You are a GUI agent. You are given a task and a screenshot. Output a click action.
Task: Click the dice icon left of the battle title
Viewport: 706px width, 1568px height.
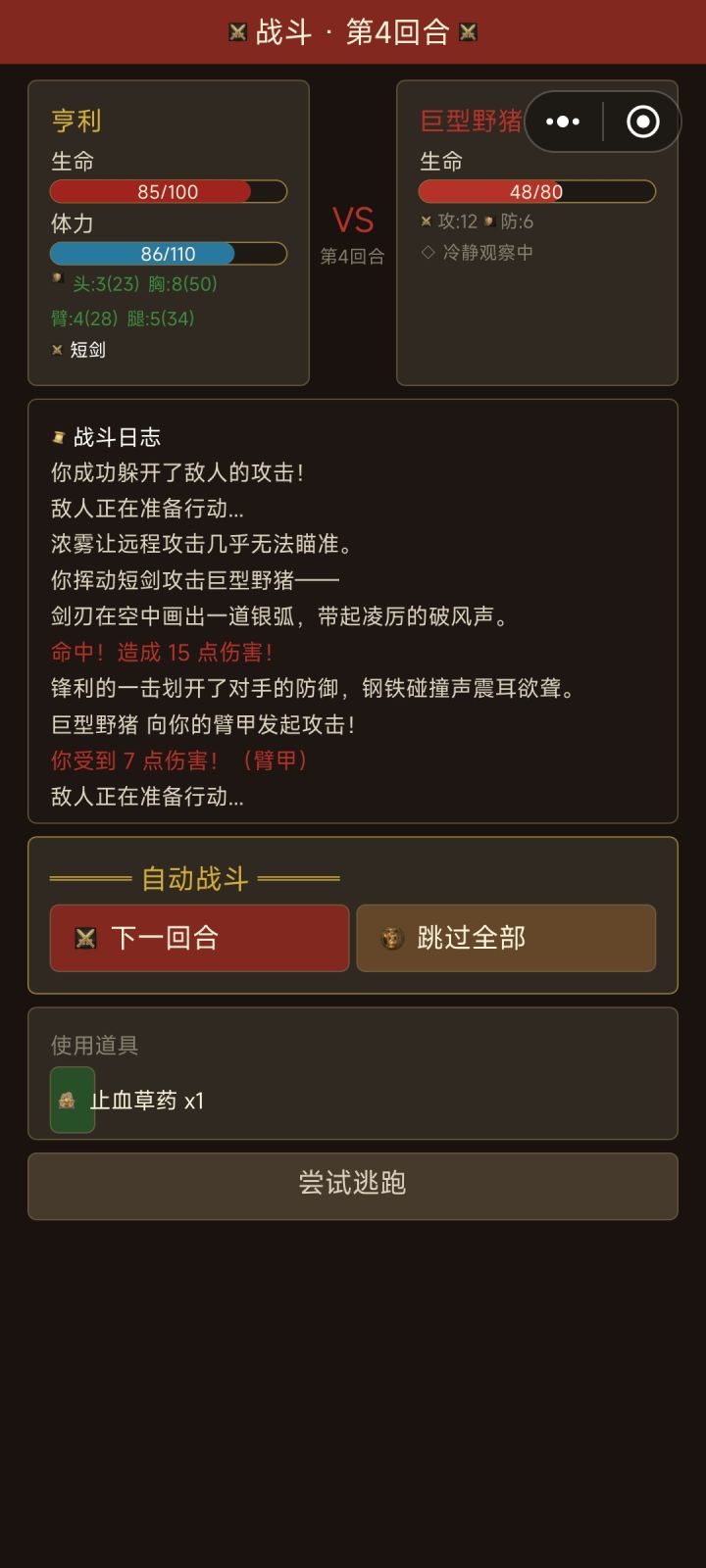point(235,31)
